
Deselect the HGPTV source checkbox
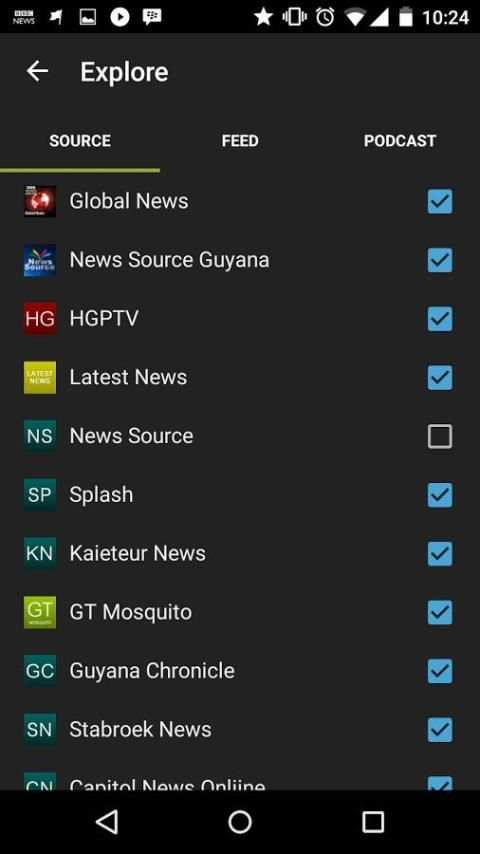pos(440,319)
